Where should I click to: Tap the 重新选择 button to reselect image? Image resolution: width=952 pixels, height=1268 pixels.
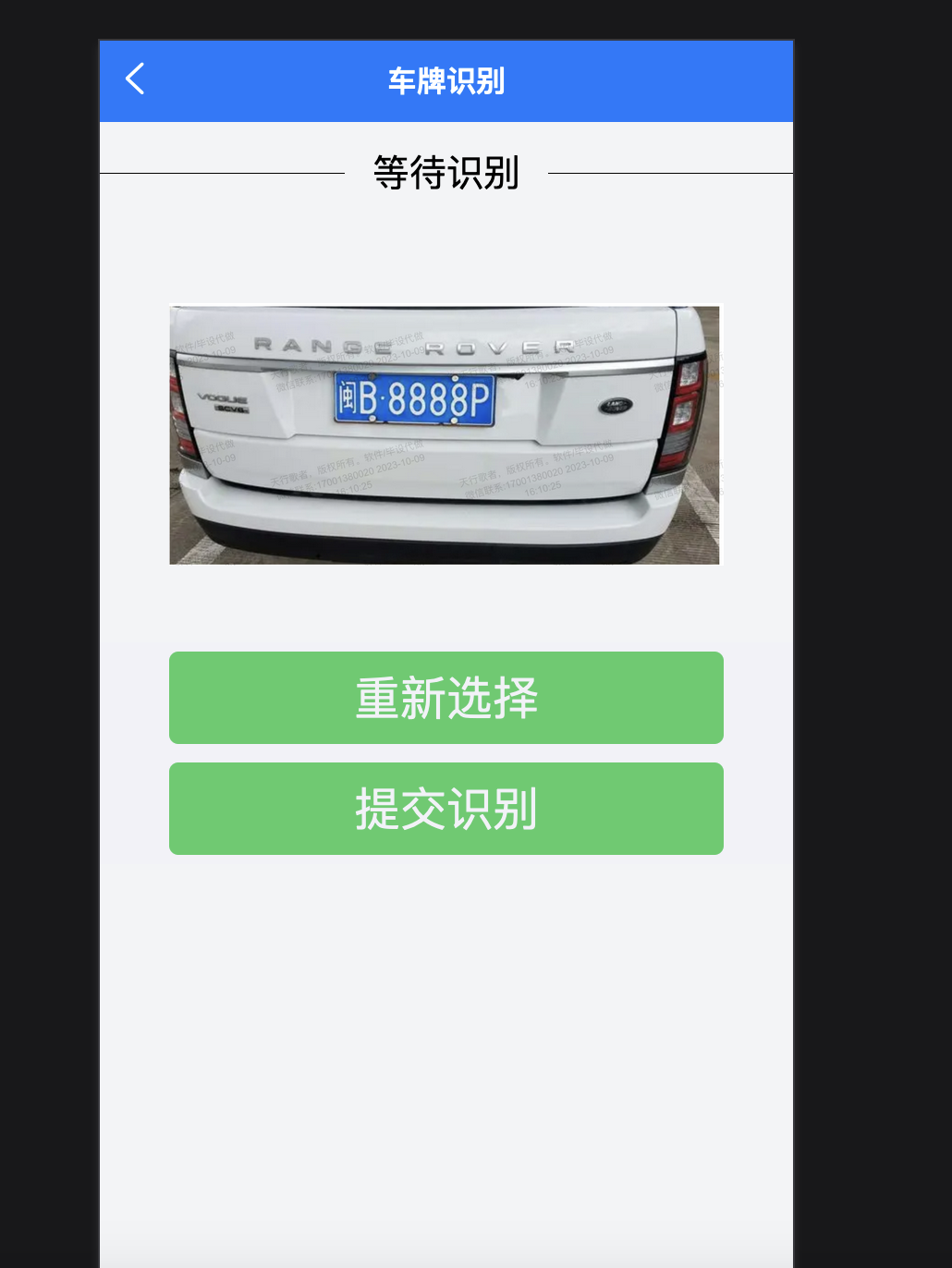click(445, 698)
